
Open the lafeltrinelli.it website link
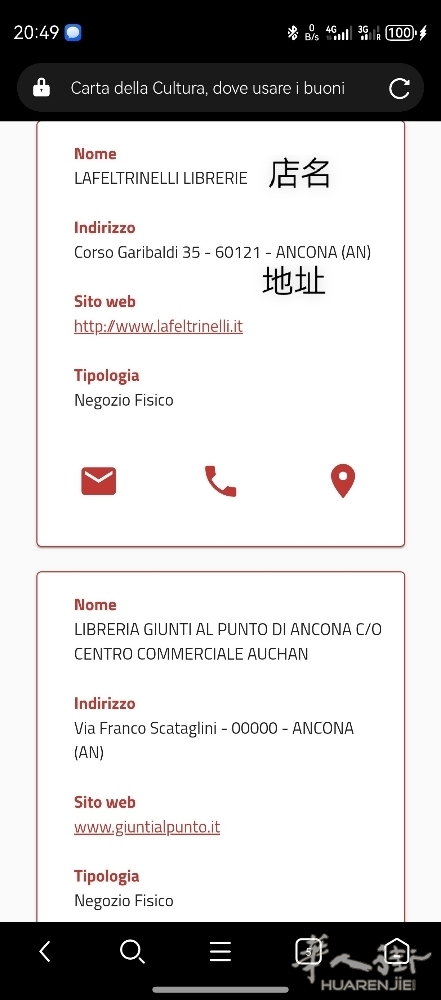click(x=158, y=326)
